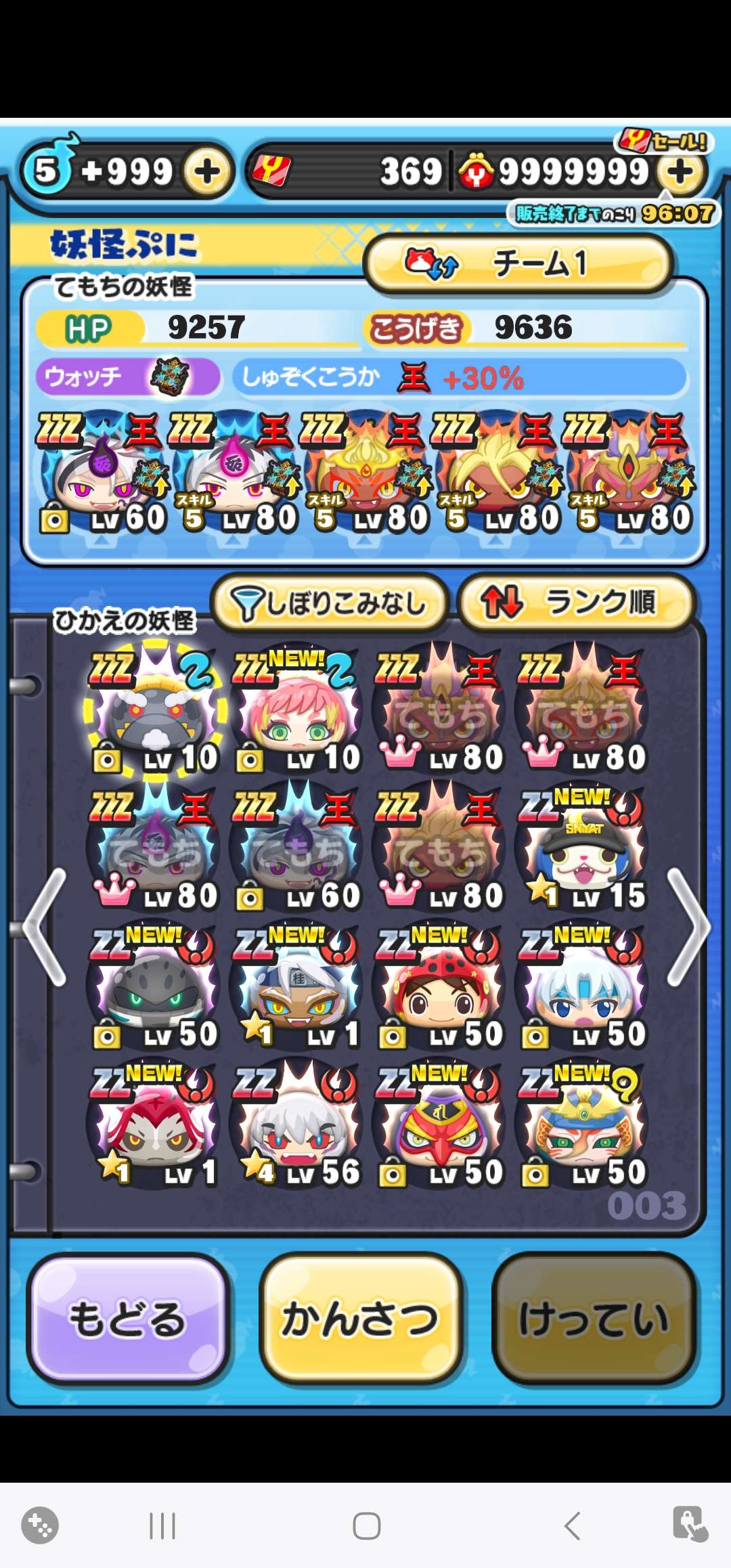The width and height of the screenshot is (731, 1568).
Task: Change sorting via ランク順 button
Action: tap(576, 603)
